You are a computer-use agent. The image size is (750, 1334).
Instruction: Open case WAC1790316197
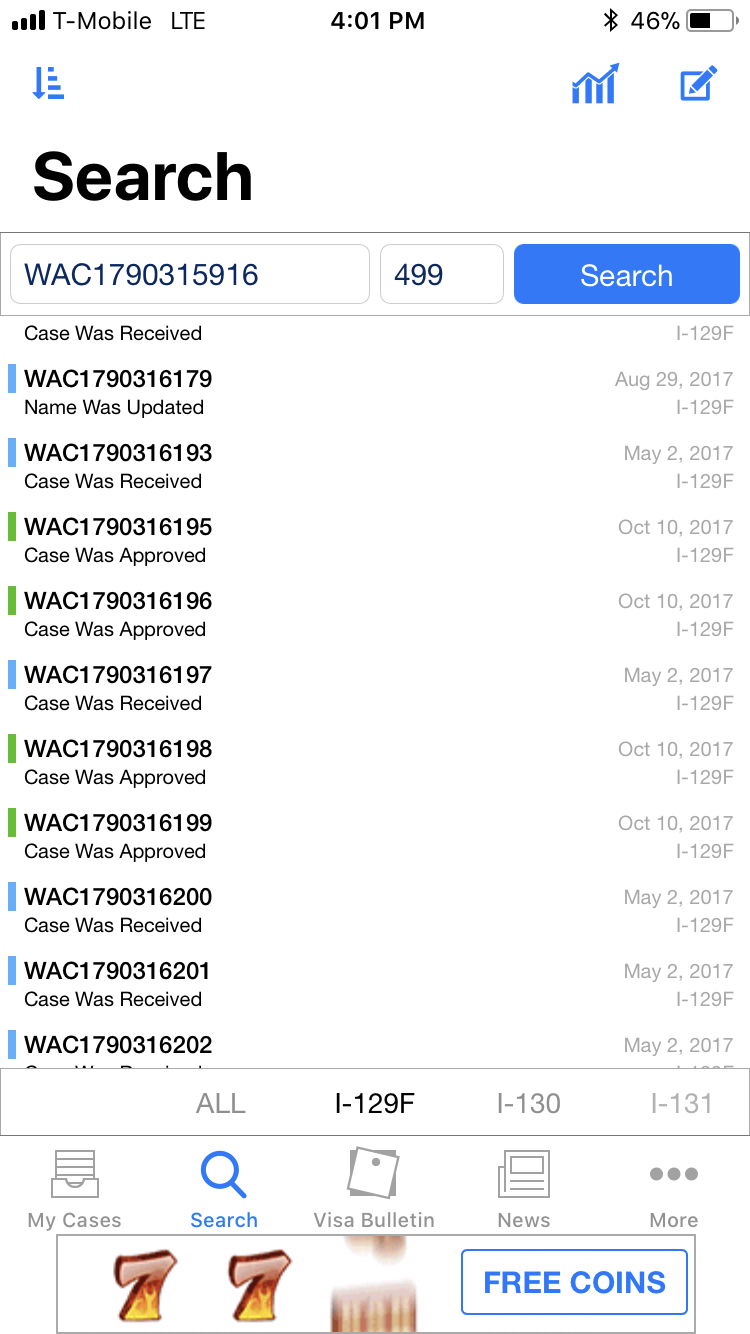[375, 689]
